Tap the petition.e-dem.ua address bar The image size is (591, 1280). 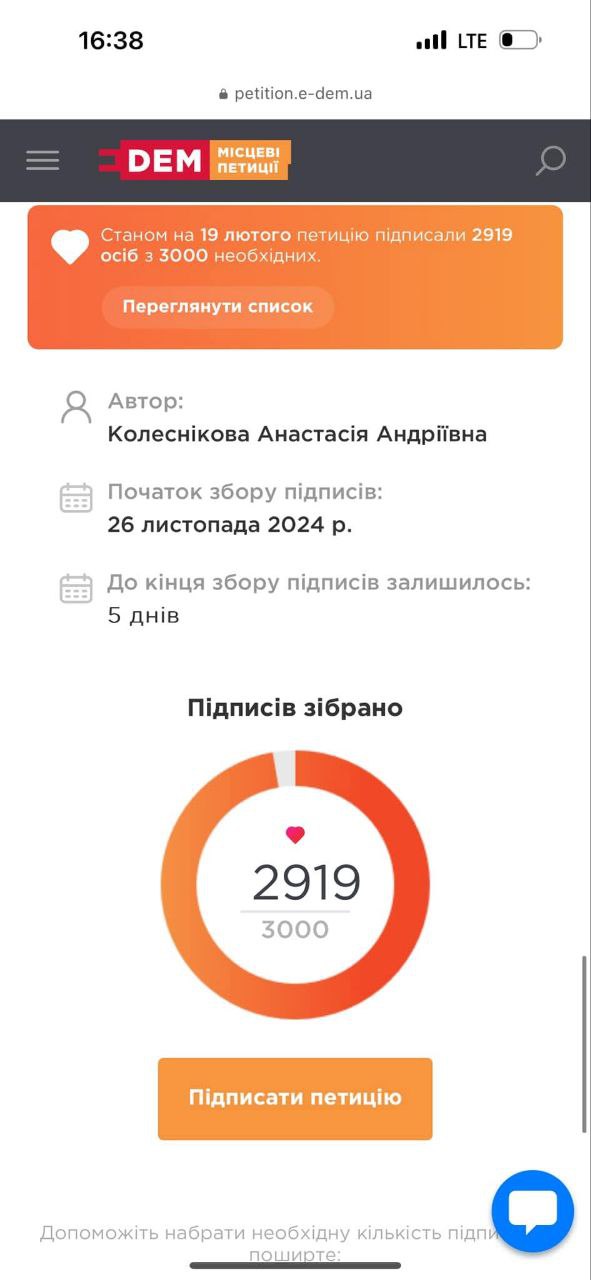(x=295, y=94)
